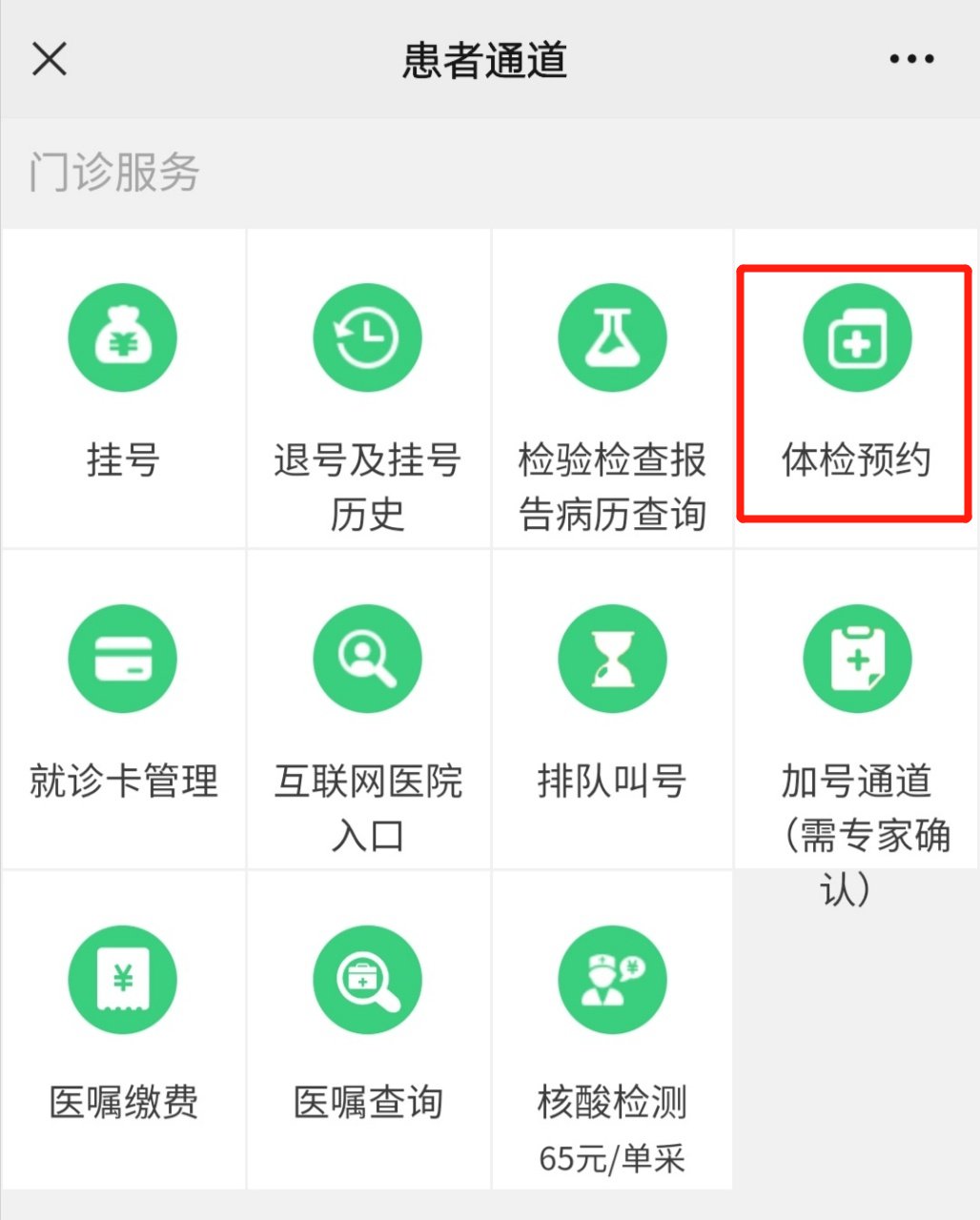Open 退号及挂号历史
The width and height of the screenshot is (980, 1220).
coord(368,339)
